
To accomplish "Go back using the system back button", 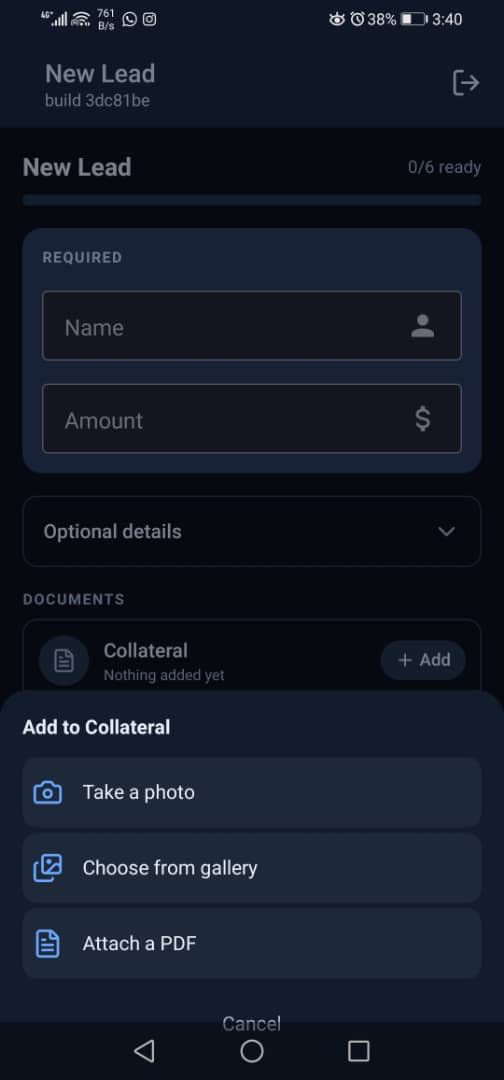I will [x=144, y=1051].
